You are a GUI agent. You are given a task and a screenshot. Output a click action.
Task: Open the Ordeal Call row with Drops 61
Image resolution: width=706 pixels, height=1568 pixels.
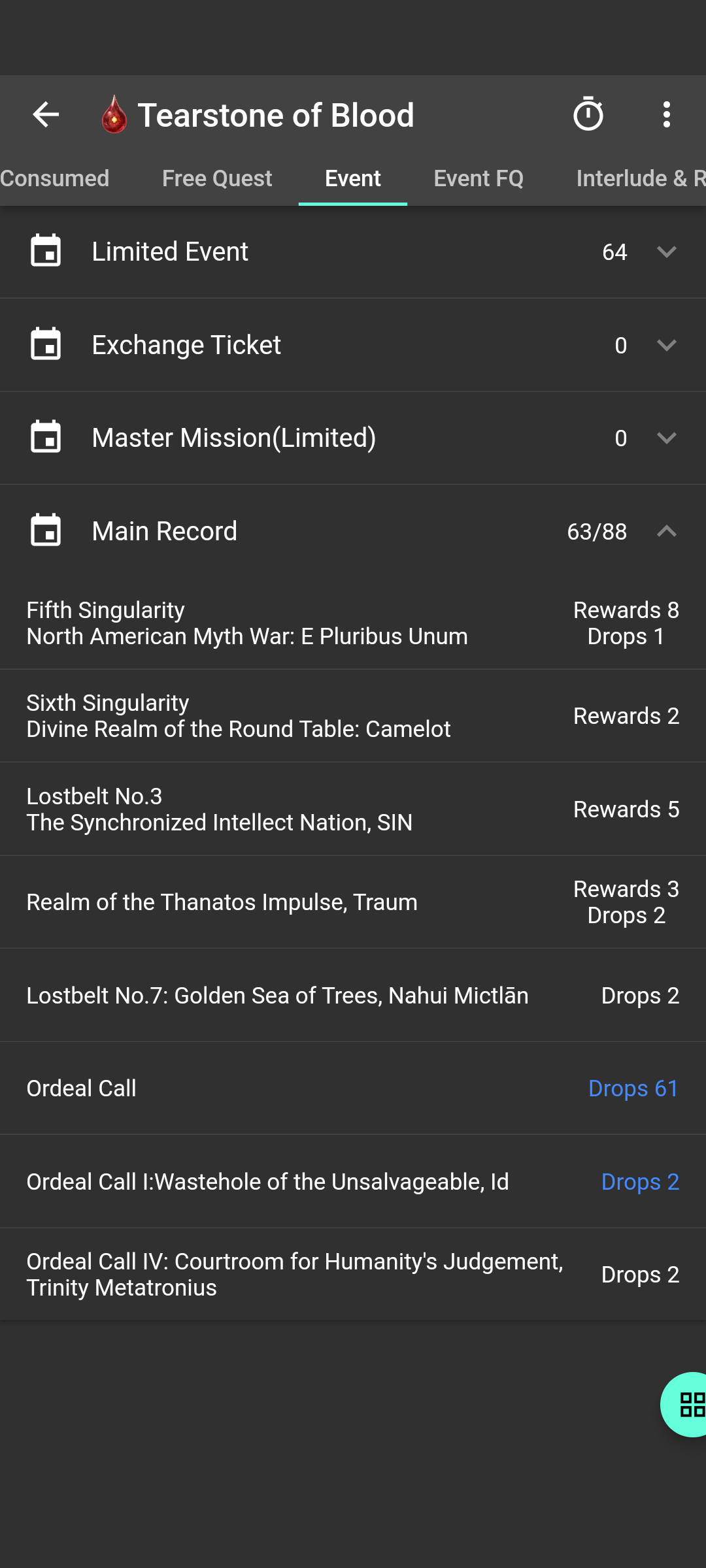tap(353, 1088)
